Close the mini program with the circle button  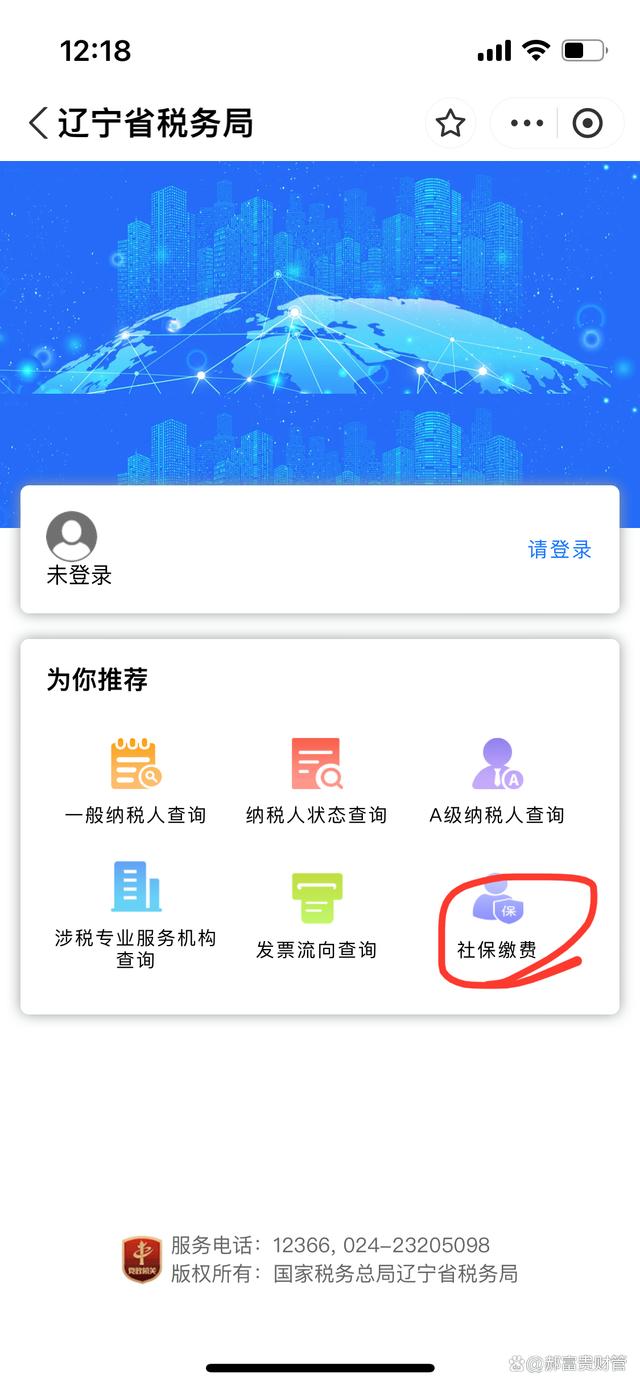[587, 123]
